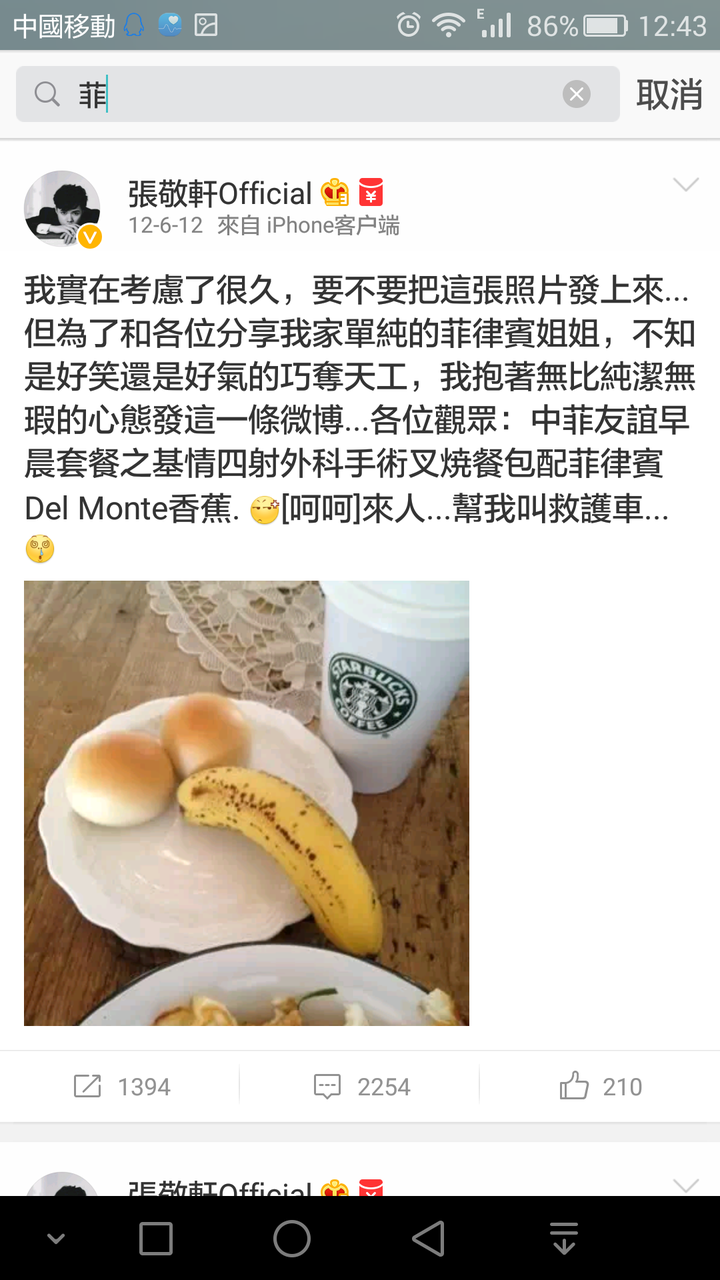
Task: Cancel the search with 取消
Action: pos(669,94)
